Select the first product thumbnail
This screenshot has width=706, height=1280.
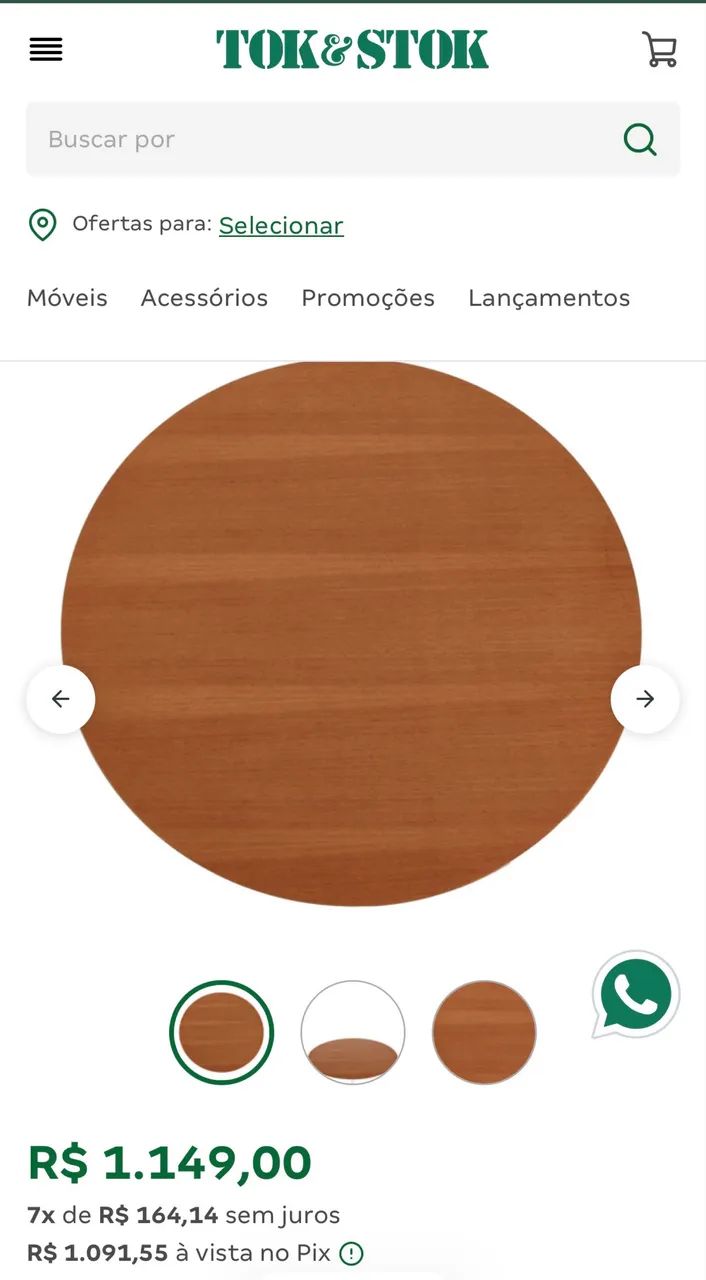222,1033
